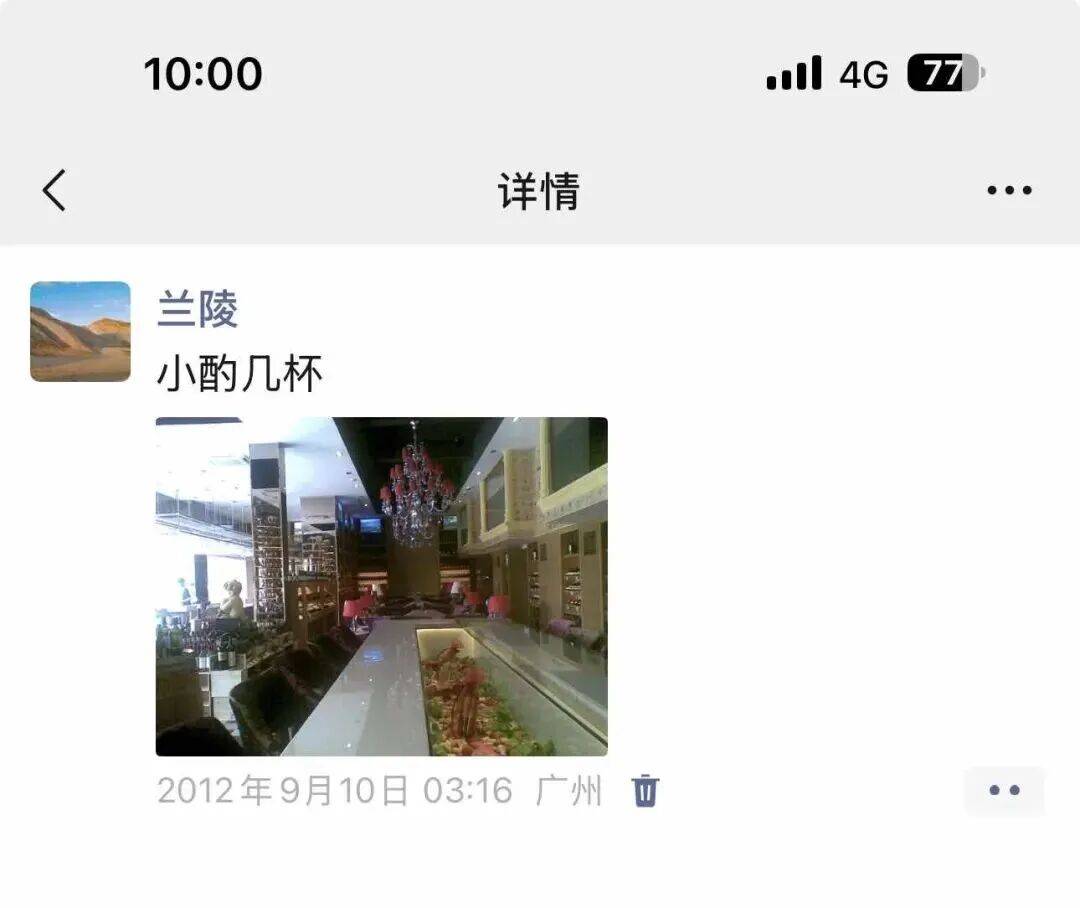View 兰陵's profile avatar
The height and width of the screenshot is (908, 1080).
tap(80, 331)
